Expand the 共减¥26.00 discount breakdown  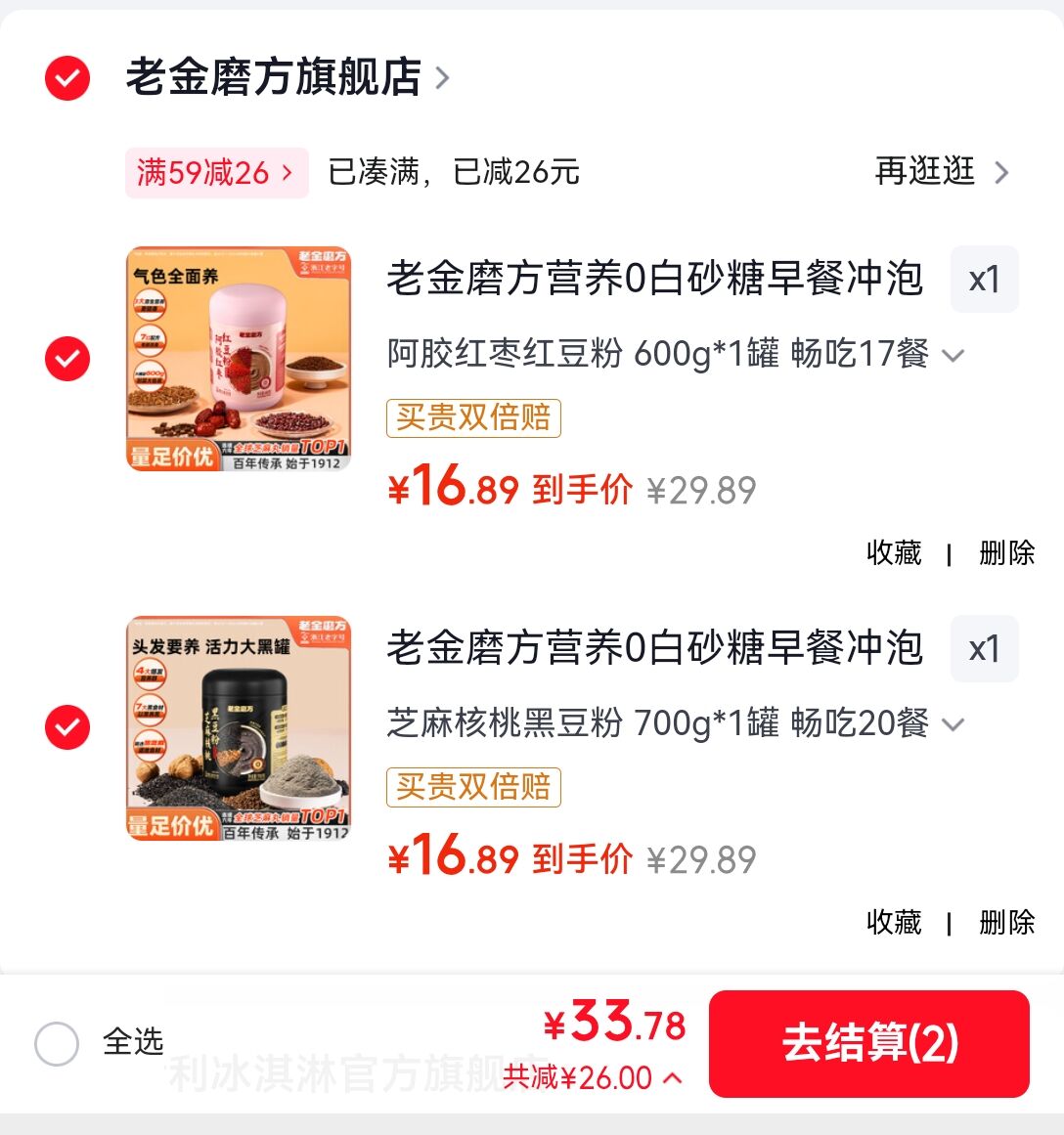coord(593,1078)
